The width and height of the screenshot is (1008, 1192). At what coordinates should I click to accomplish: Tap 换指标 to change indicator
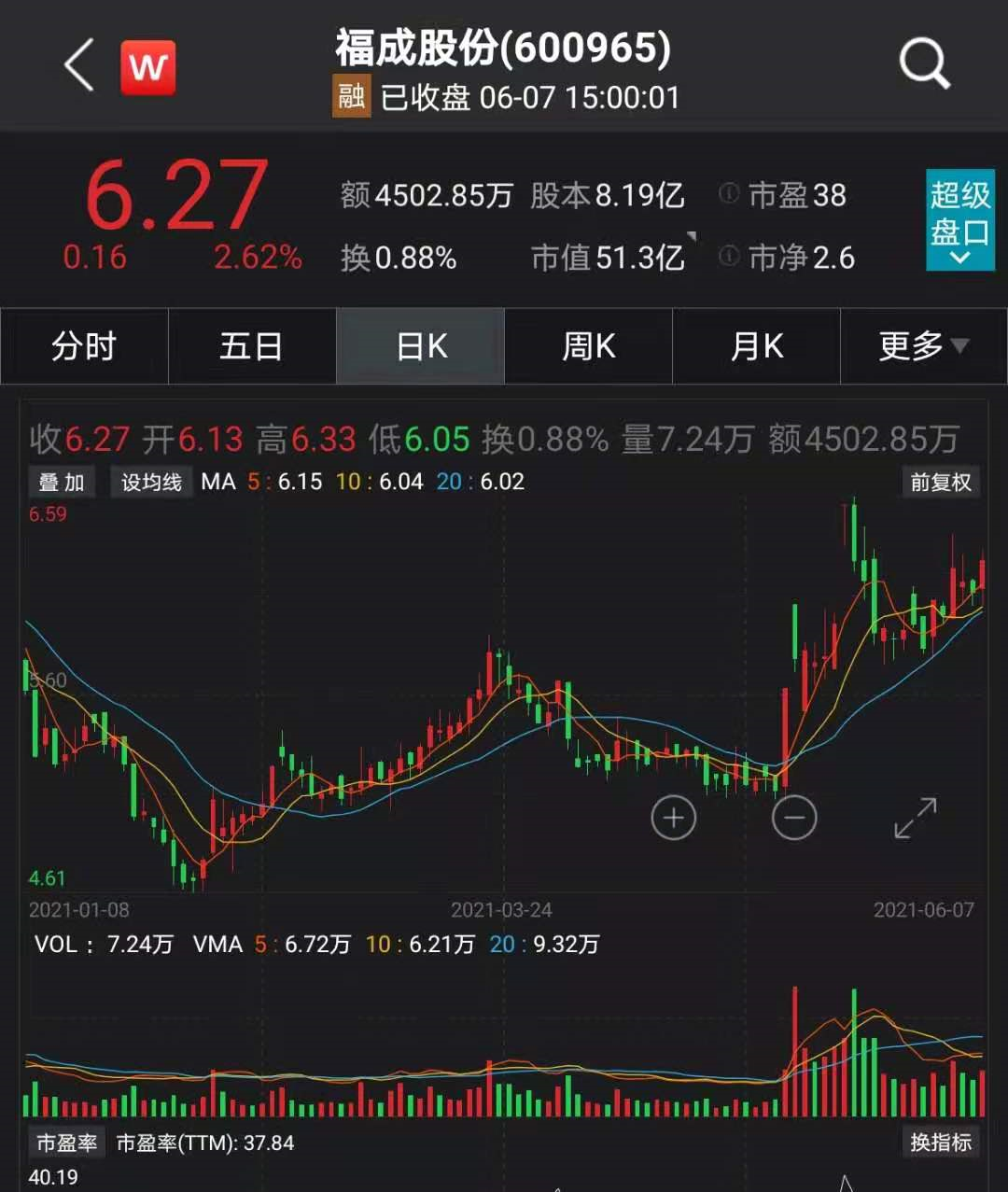coord(941,1143)
